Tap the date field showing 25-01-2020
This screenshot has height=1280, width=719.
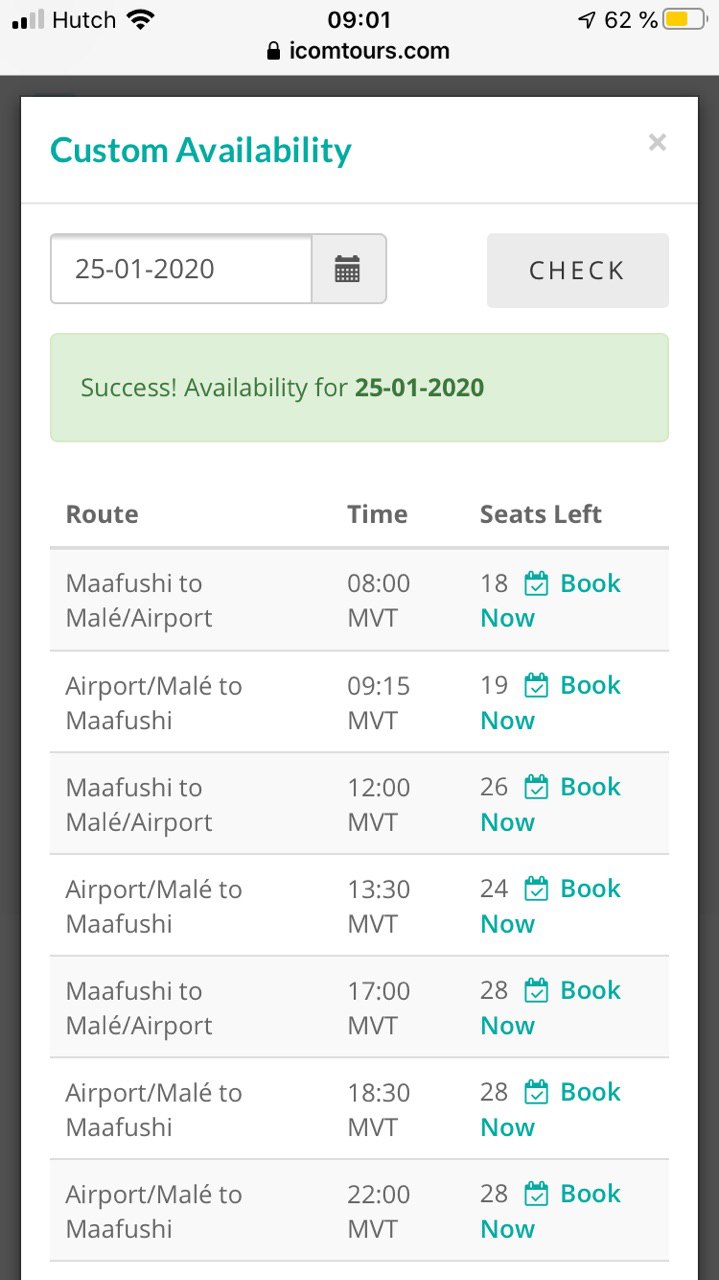181,269
